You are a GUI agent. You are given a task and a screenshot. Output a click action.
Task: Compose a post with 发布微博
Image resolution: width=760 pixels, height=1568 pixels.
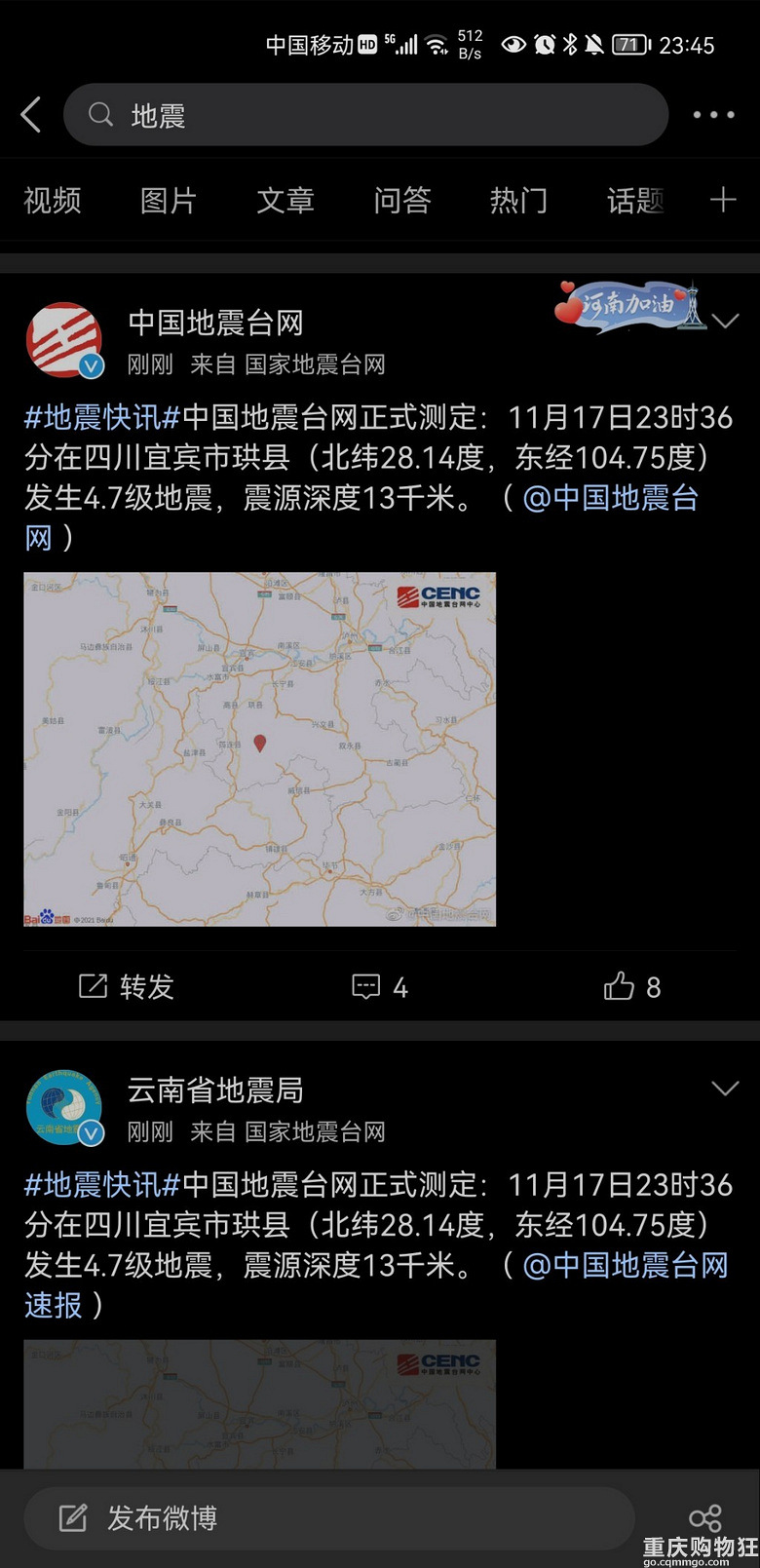(162, 1517)
